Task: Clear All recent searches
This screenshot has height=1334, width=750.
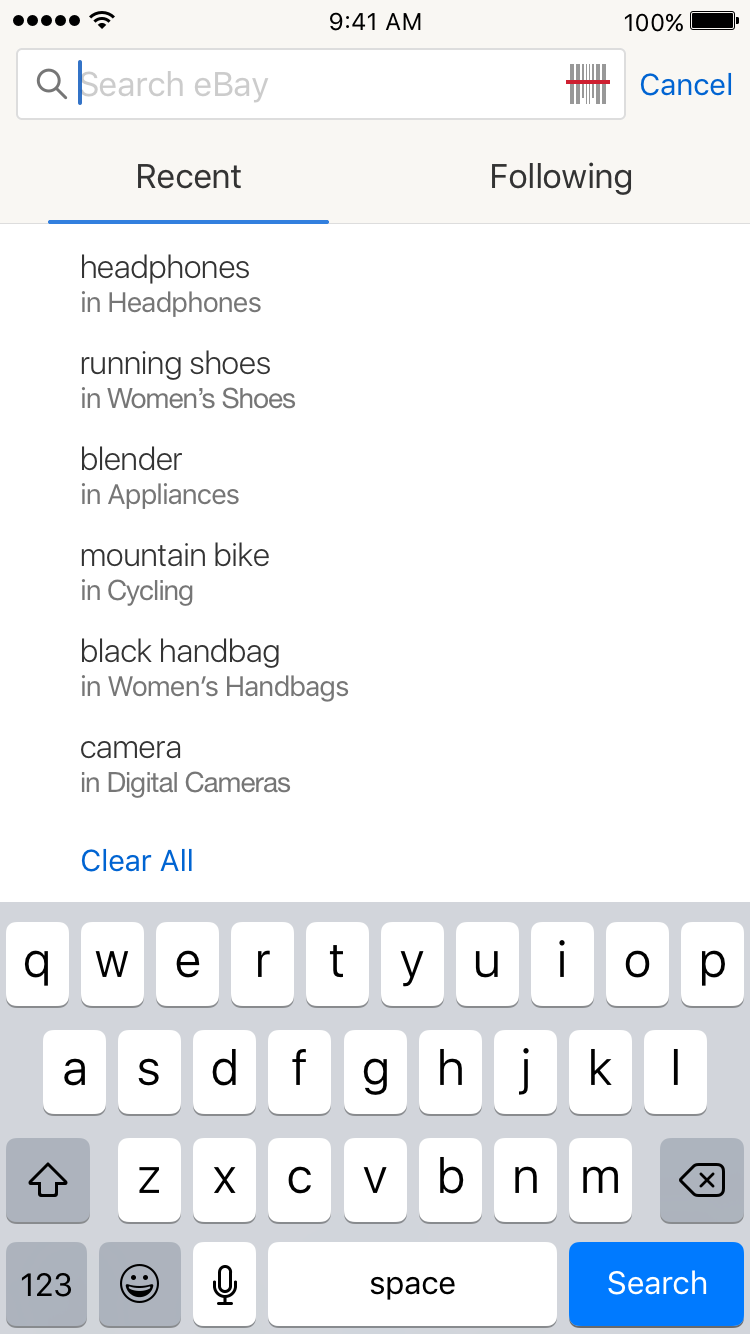Action: (136, 861)
